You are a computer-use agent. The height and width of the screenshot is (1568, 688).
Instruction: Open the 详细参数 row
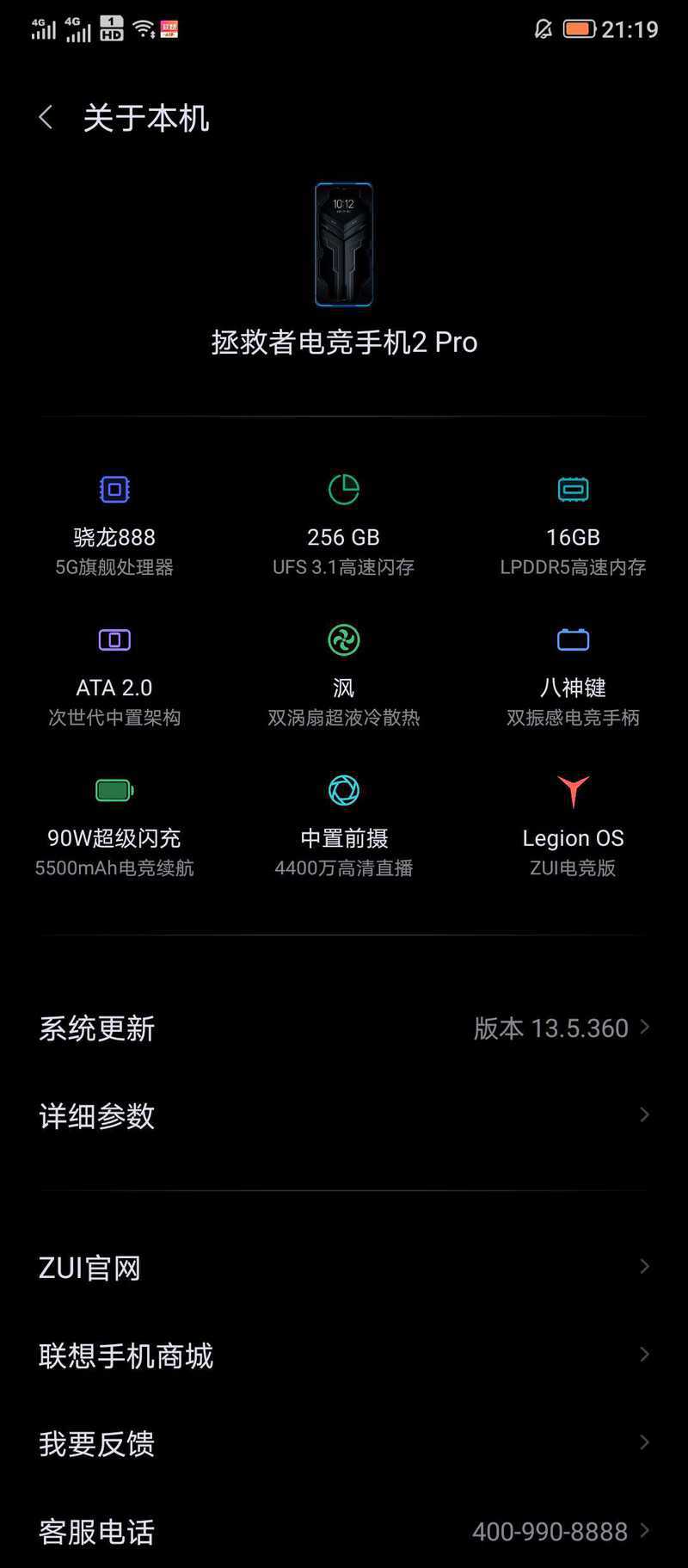(x=344, y=1115)
